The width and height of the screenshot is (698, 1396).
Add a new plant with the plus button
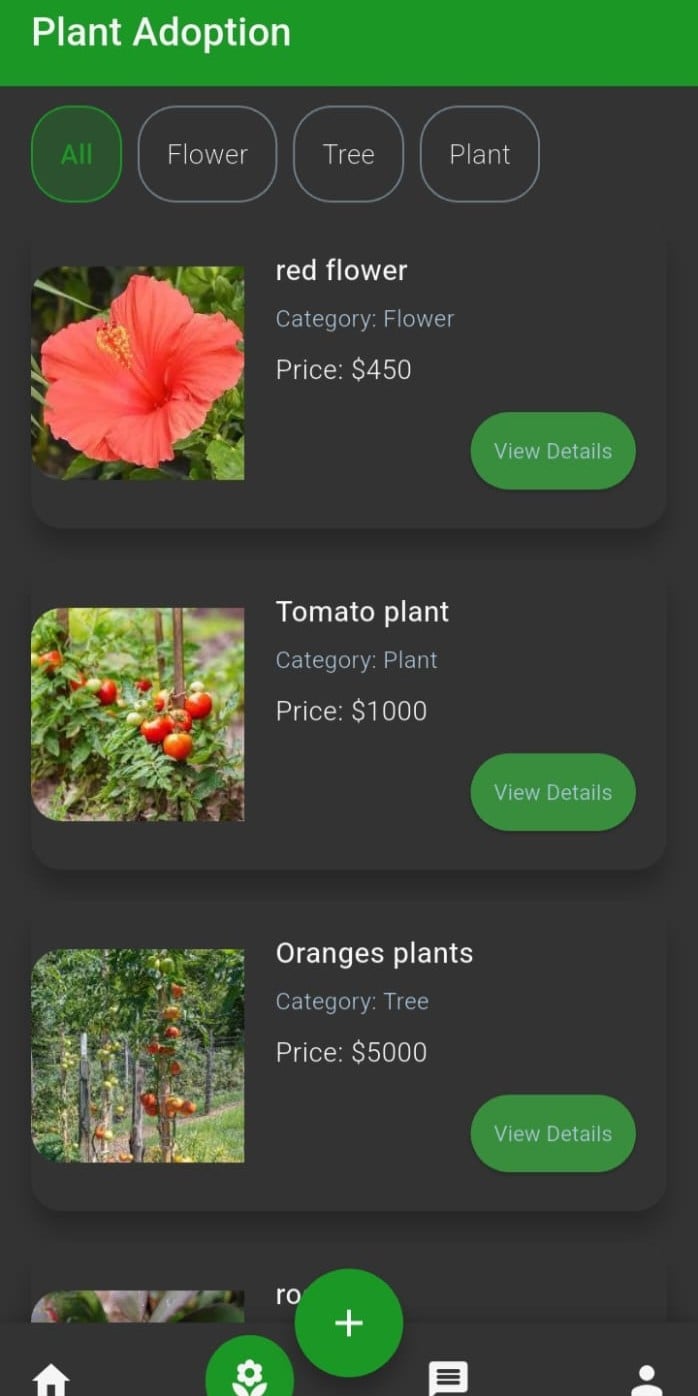pyautogui.click(x=349, y=1323)
